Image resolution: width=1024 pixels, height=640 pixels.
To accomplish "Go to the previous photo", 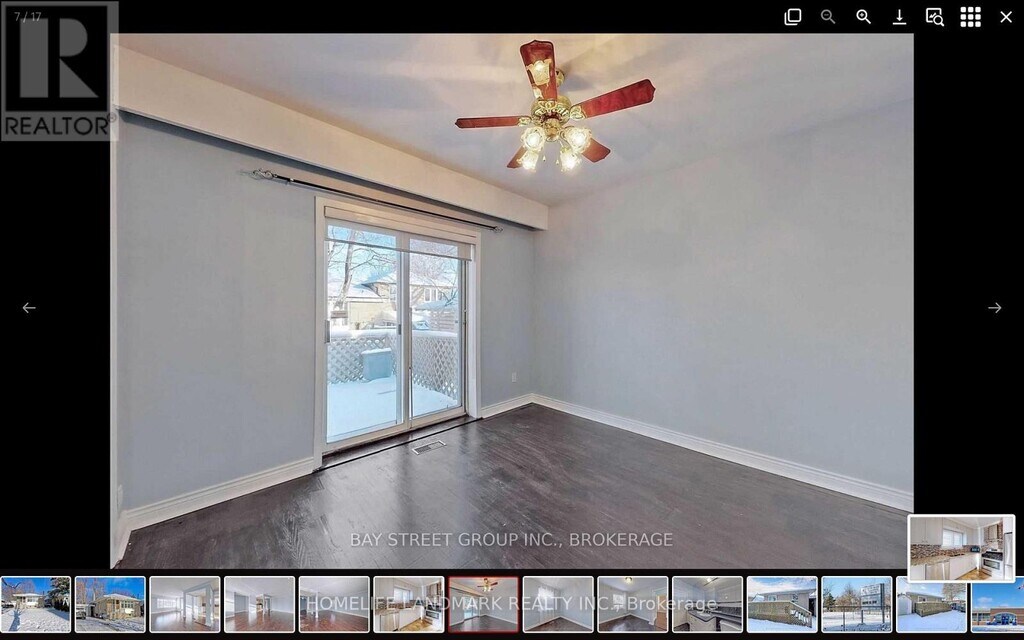I will coord(29,308).
